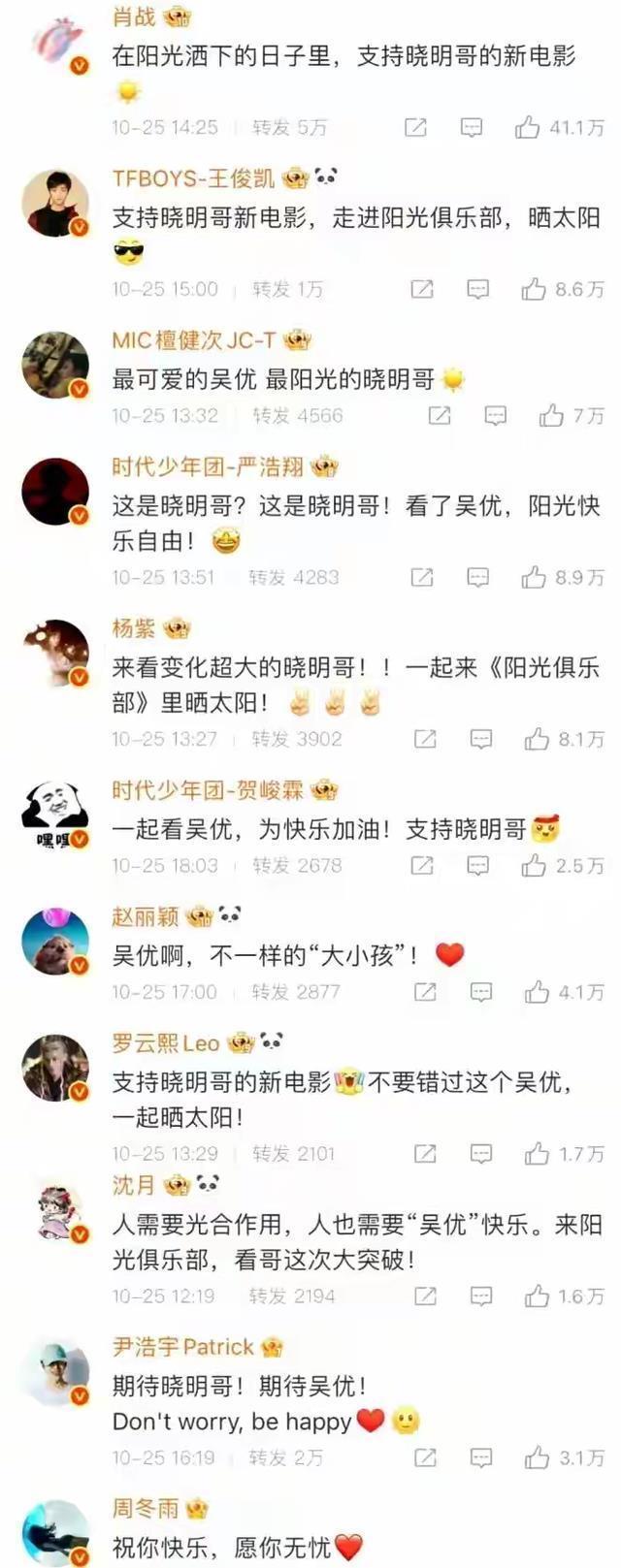Screen dimensions: 621x1568
Task: Repost 尹浩宇Patrick's post
Action: pos(425,1457)
